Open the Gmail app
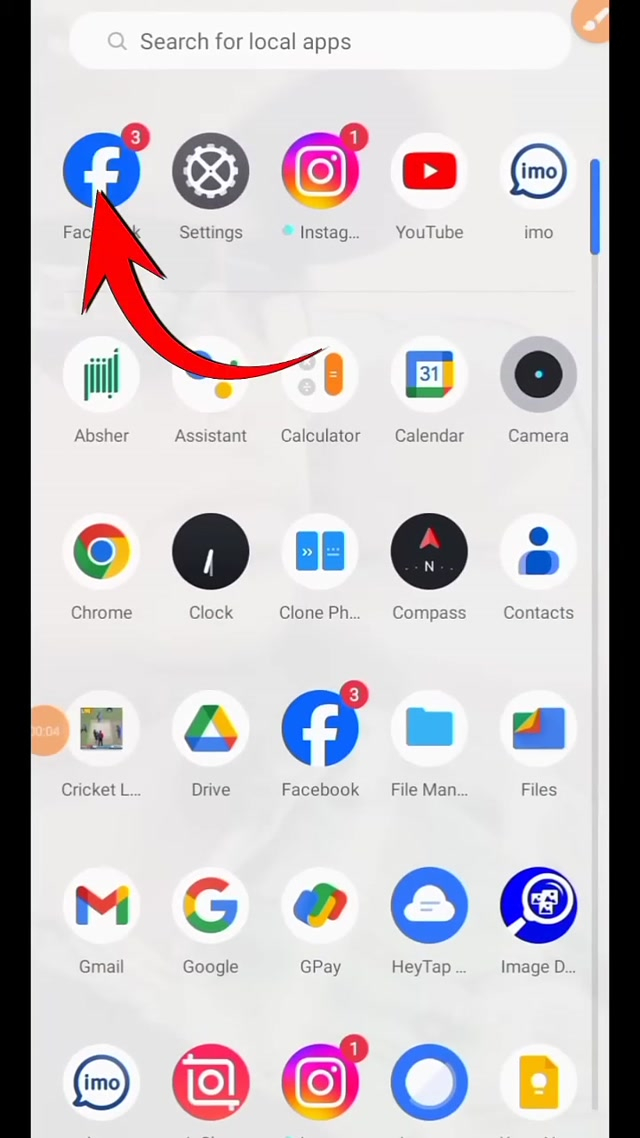The height and width of the screenshot is (1138, 640). pyautogui.click(x=101, y=906)
